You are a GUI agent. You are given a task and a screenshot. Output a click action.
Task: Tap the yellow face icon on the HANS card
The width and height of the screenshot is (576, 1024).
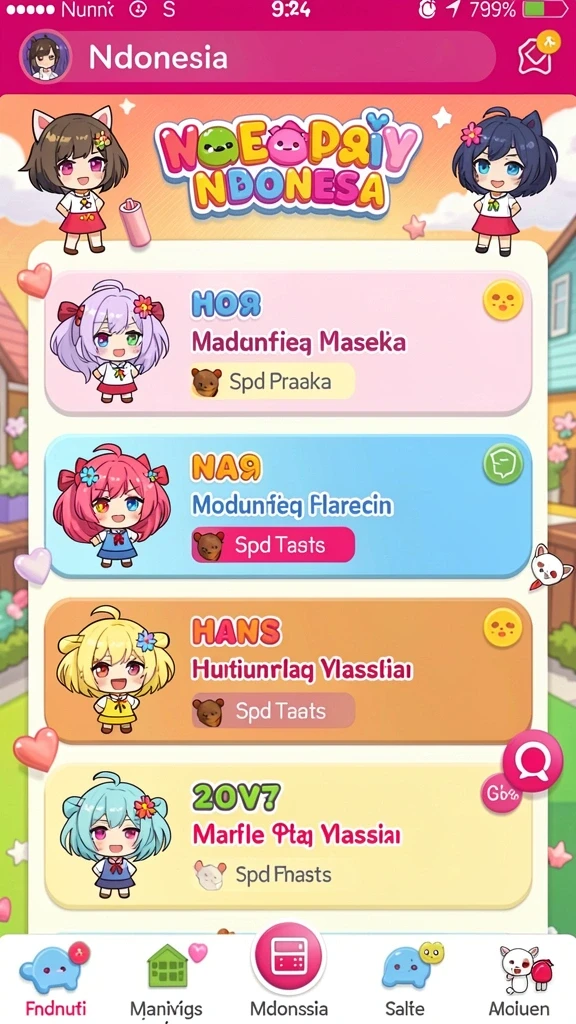(x=503, y=628)
